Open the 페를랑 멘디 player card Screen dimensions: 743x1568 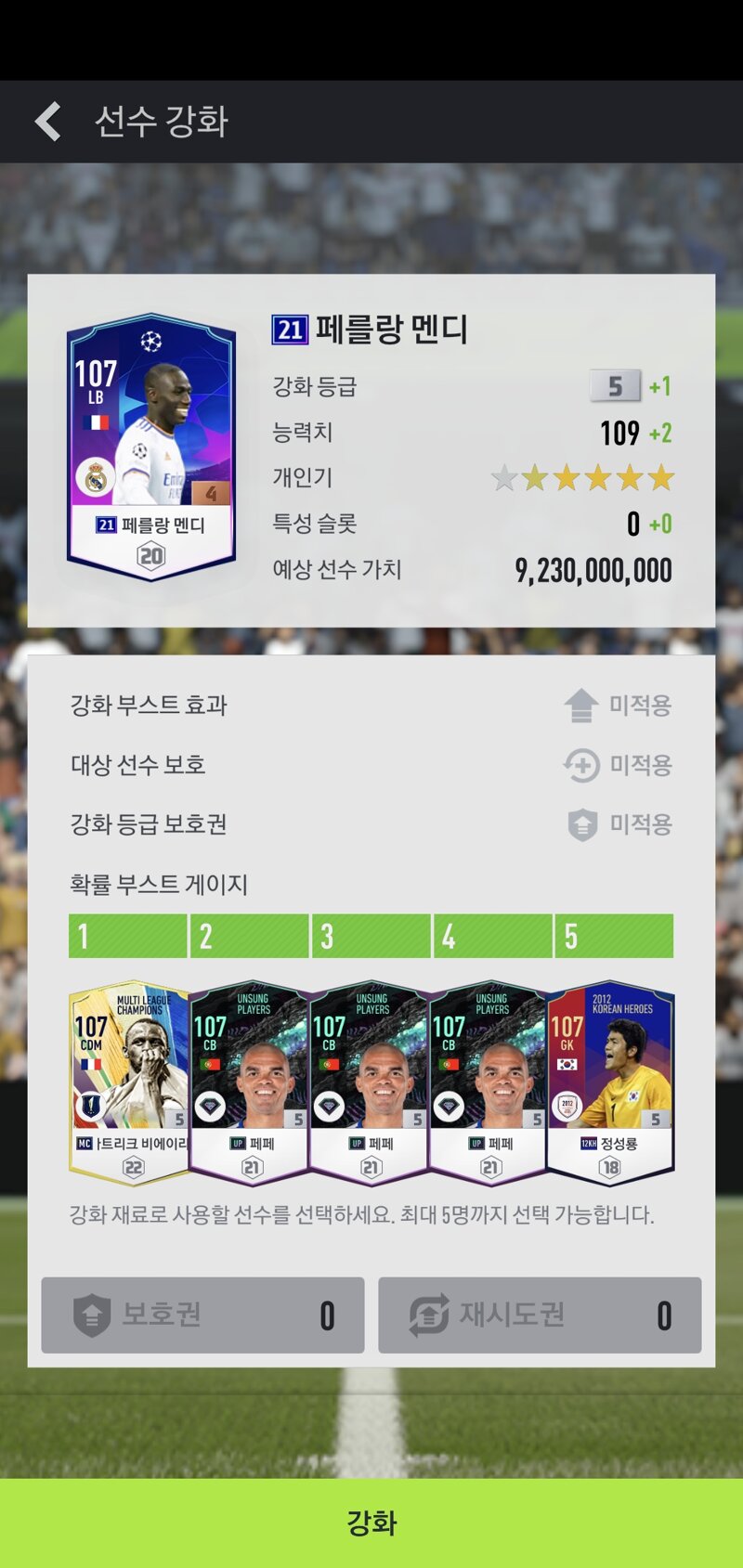tap(150, 447)
